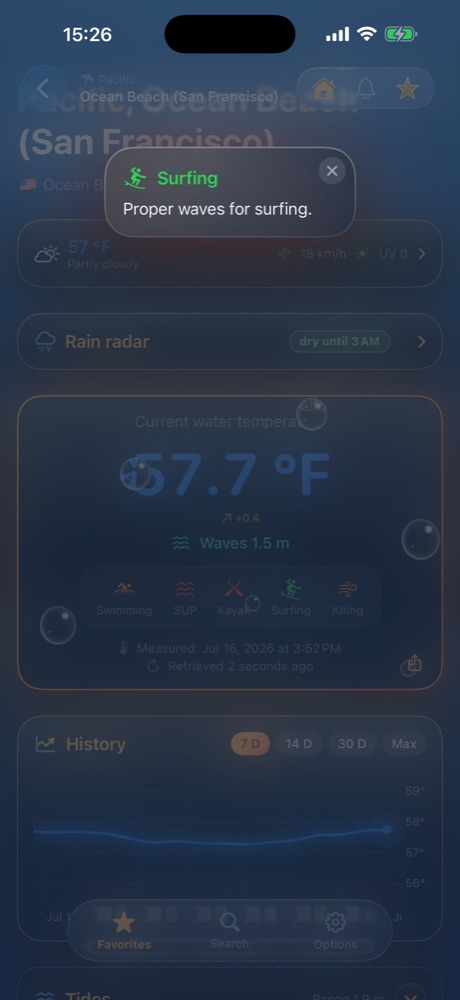Expand the Tides section

[x=408, y=994]
